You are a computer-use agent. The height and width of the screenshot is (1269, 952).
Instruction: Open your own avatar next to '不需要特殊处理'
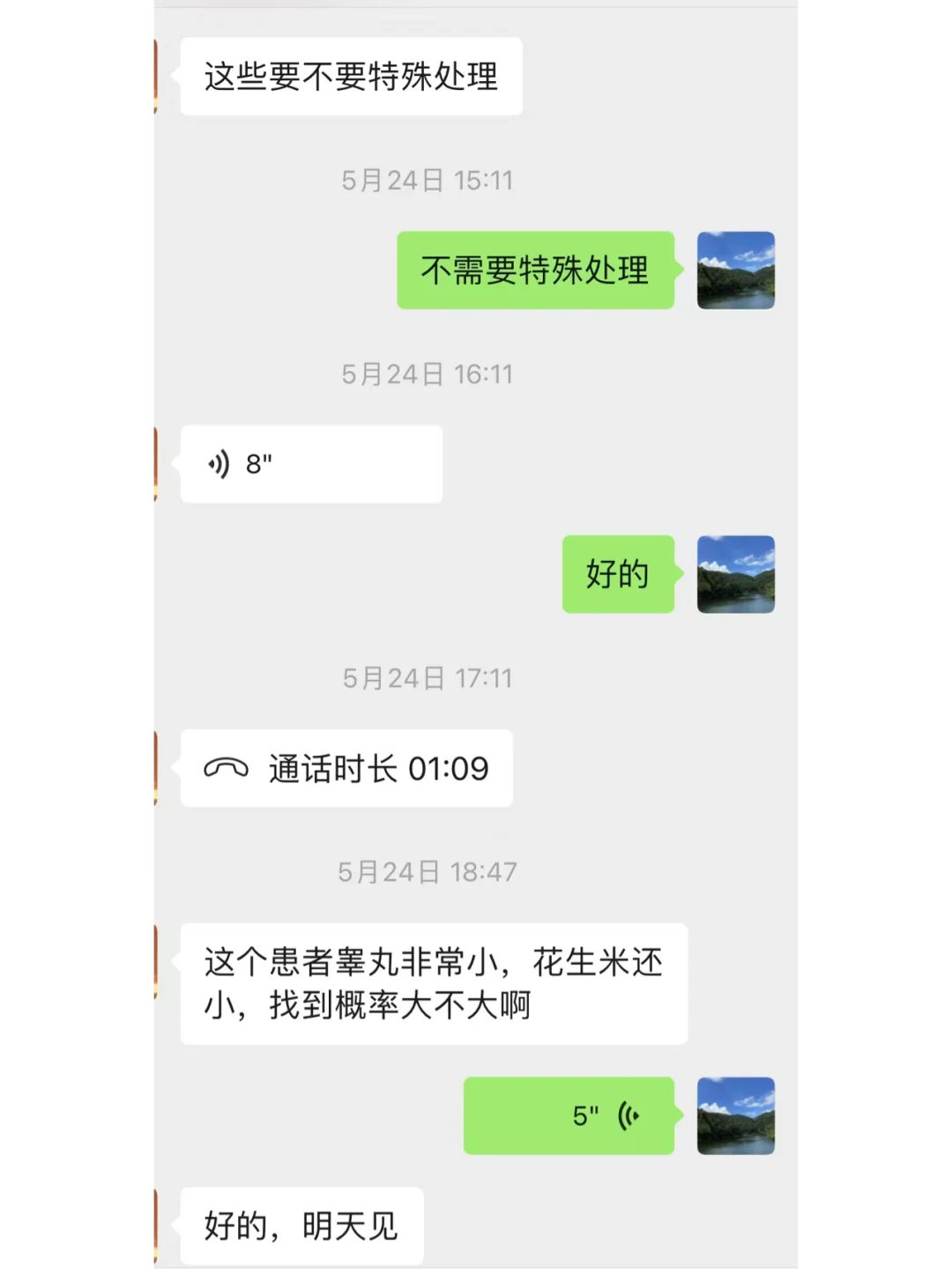[736, 271]
